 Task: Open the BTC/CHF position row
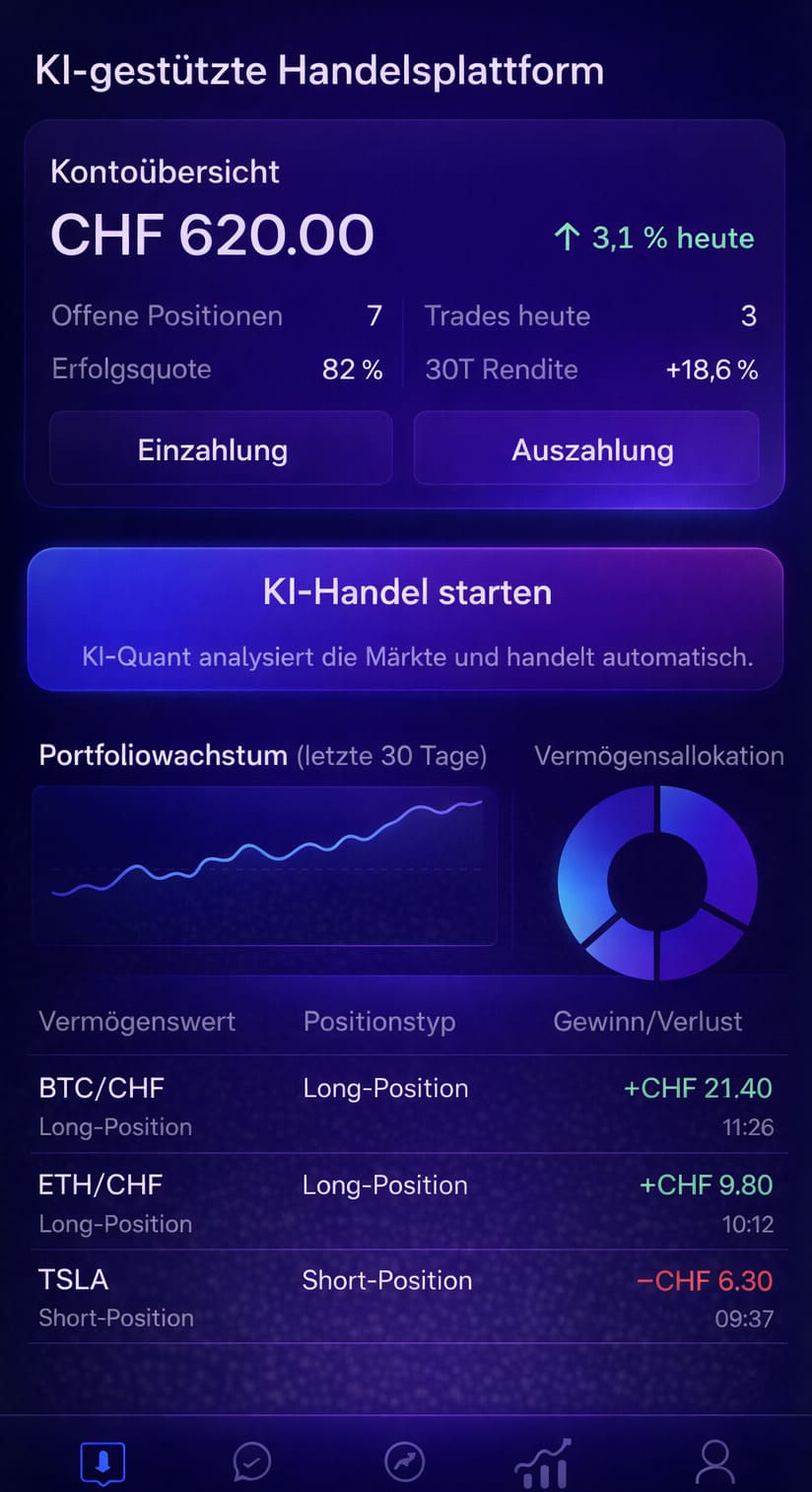[x=405, y=1105]
